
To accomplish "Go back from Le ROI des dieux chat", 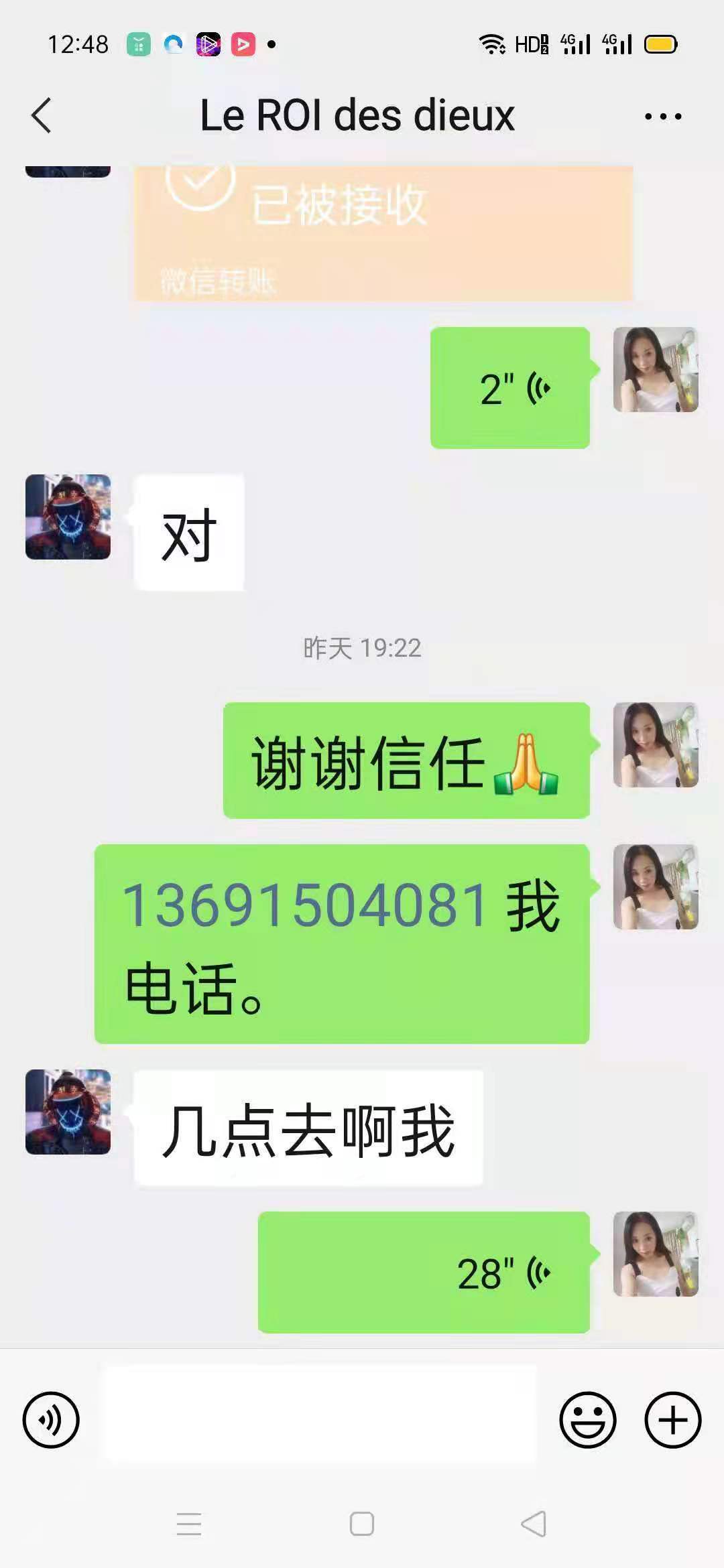I will coord(42,116).
